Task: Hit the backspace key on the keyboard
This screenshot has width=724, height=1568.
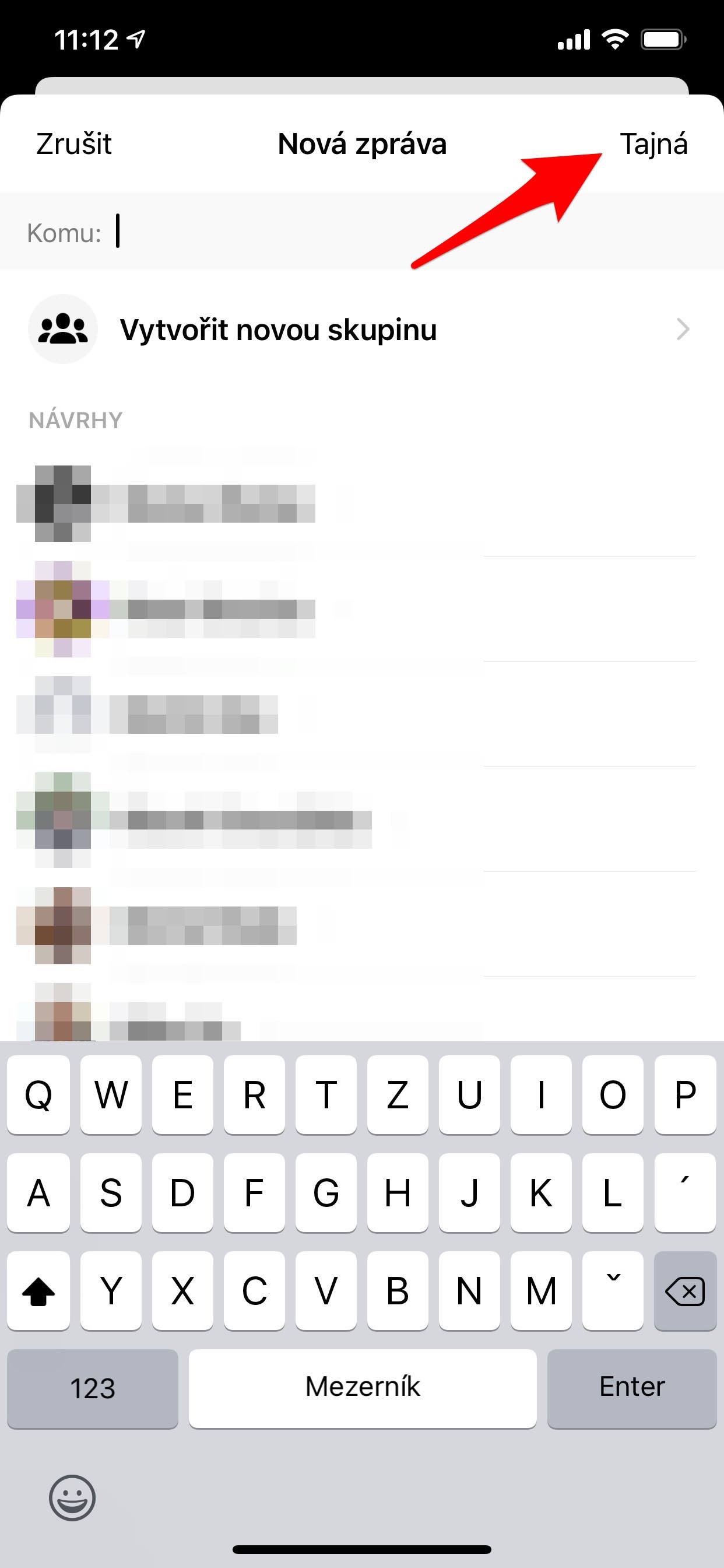Action: pos(684,1291)
